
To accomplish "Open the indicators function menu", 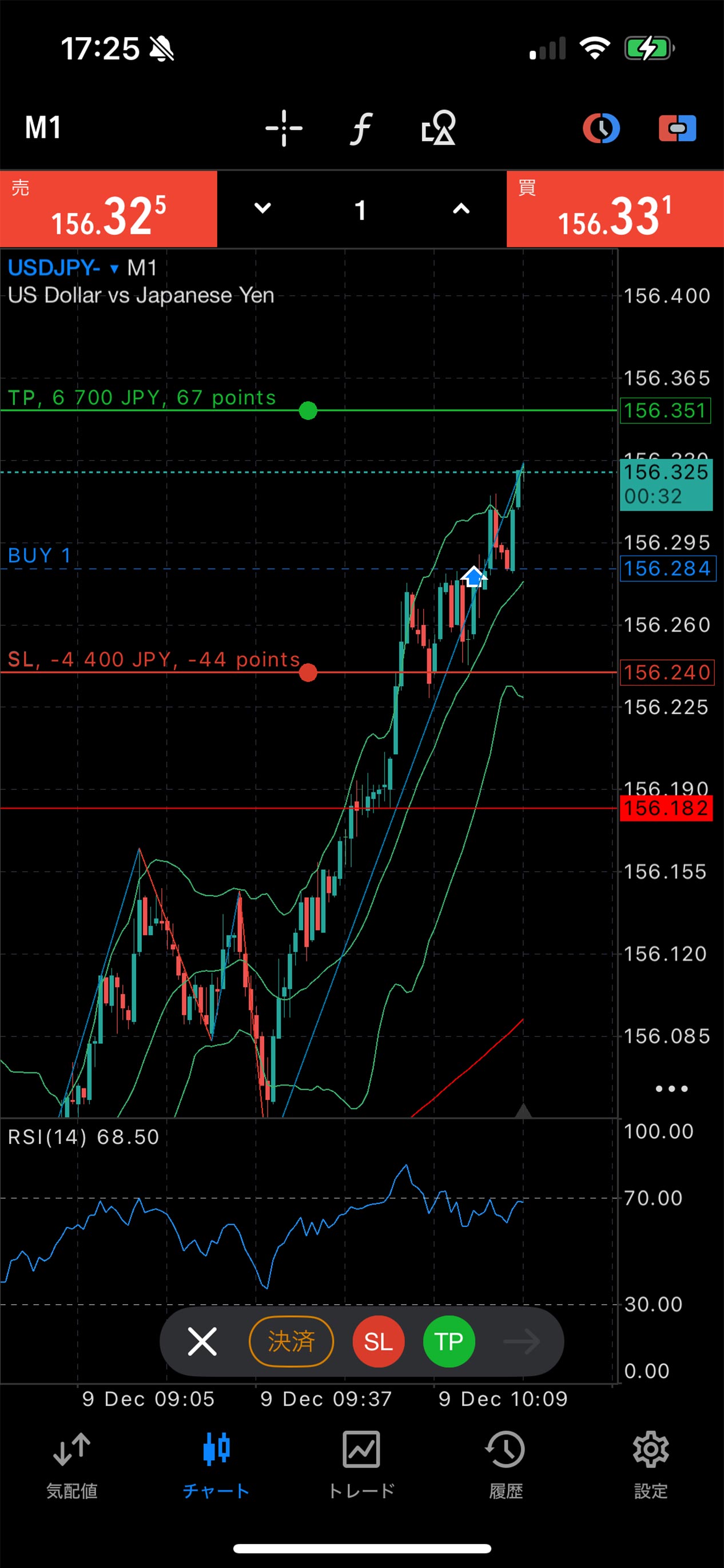I will point(361,128).
